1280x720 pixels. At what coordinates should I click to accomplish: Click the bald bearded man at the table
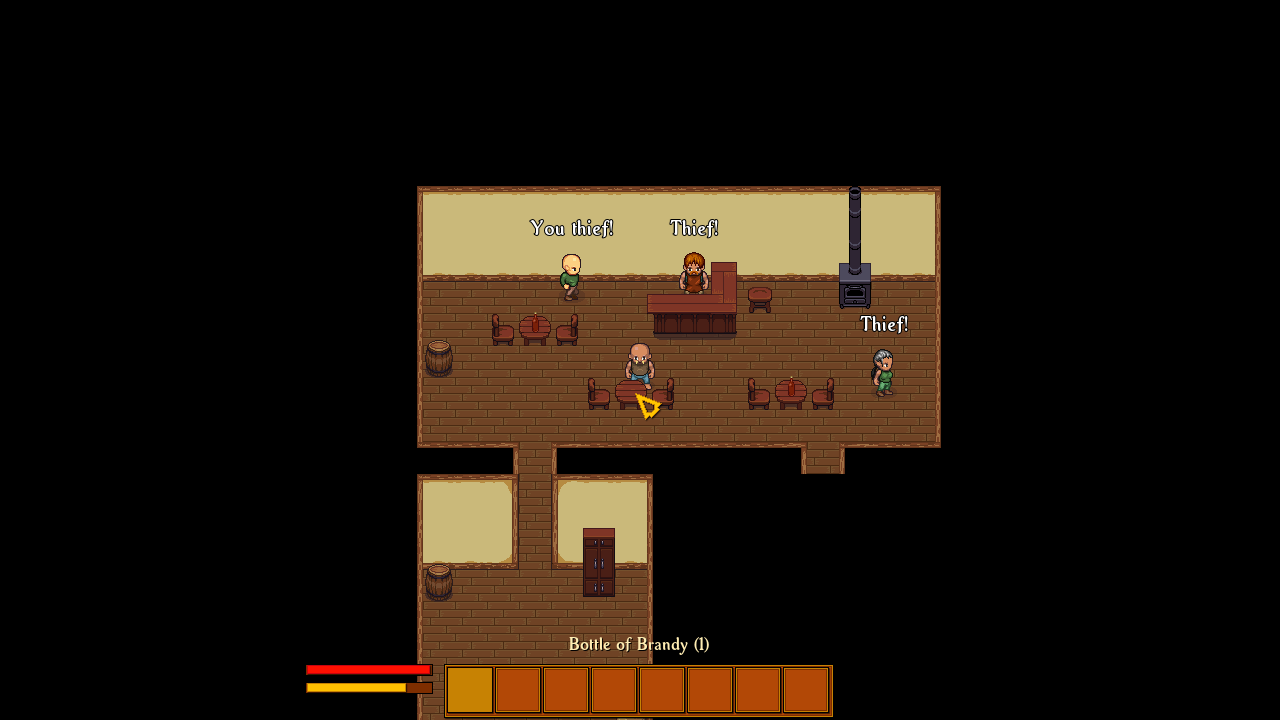pyautogui.click(x=639, y=363)
